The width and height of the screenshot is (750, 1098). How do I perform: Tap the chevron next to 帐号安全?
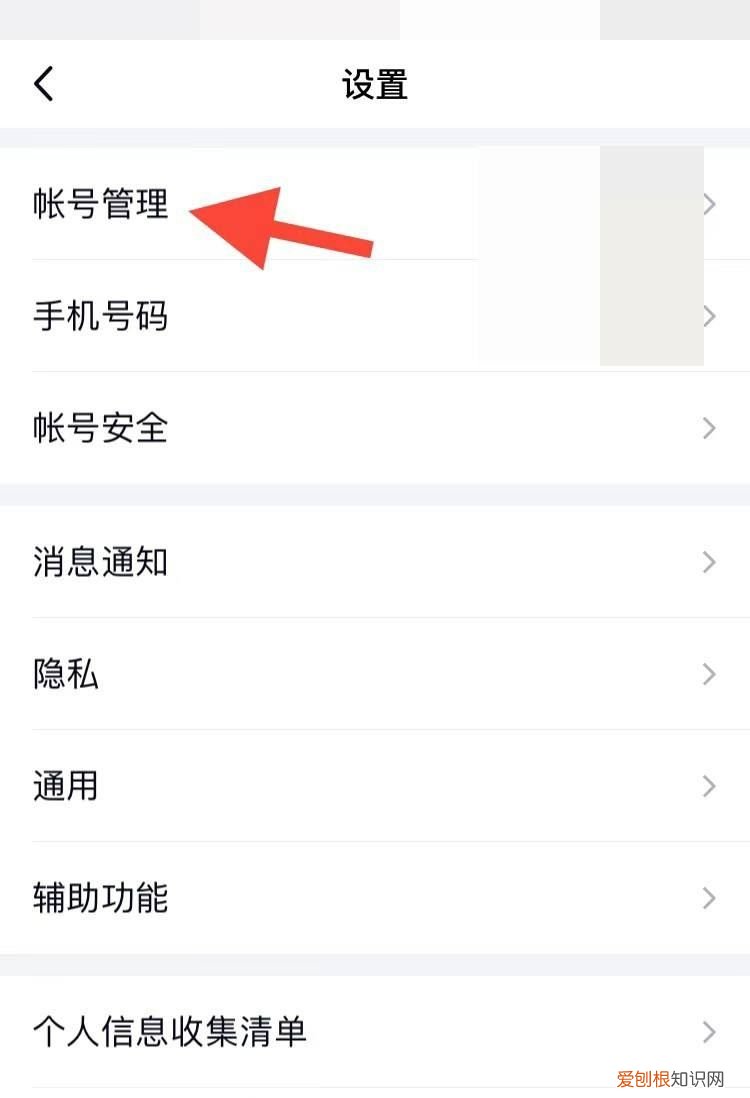[709, 428]
